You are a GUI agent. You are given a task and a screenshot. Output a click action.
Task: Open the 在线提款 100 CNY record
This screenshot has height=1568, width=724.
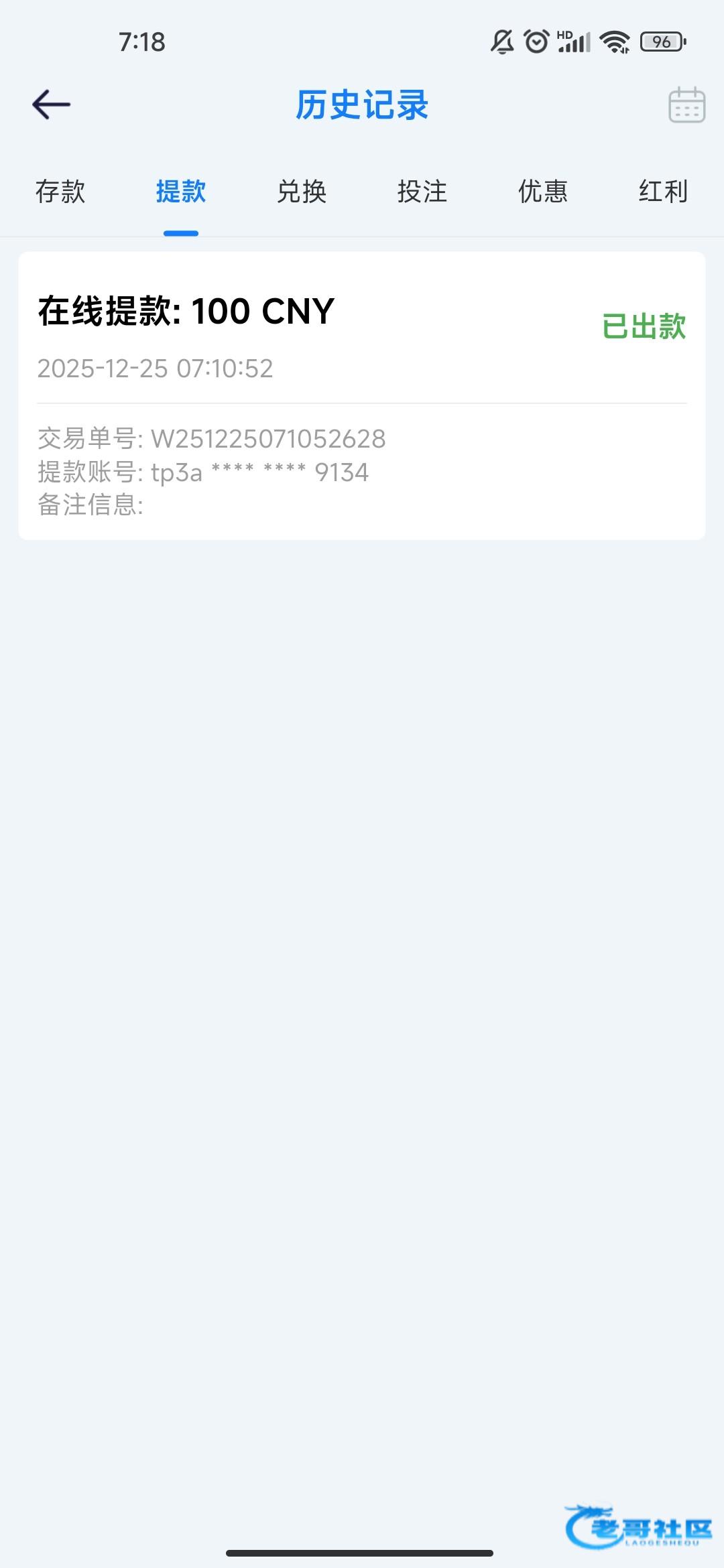[x=362, y=395]
